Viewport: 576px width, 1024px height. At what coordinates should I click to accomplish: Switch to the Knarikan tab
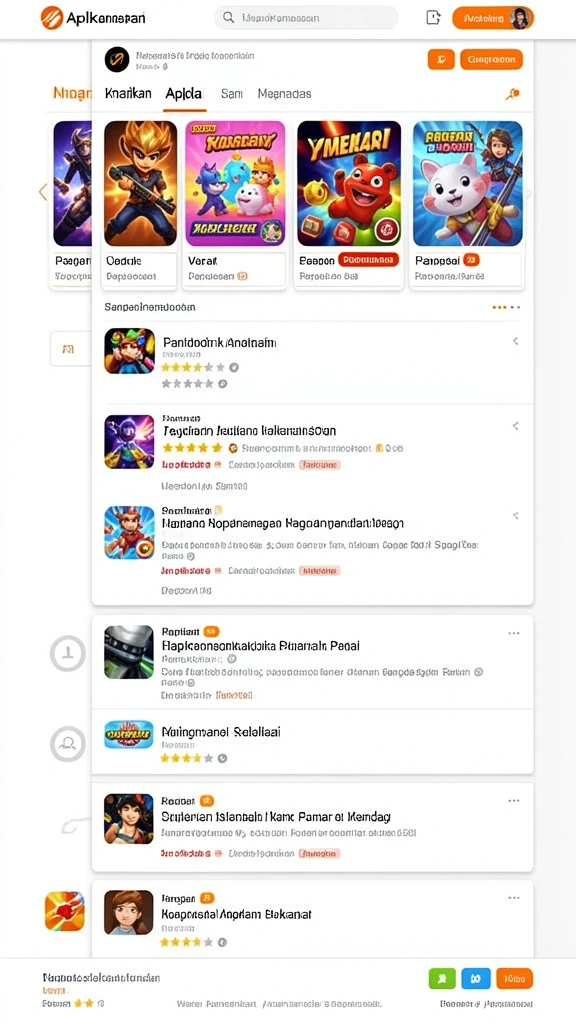click(128, 93)
